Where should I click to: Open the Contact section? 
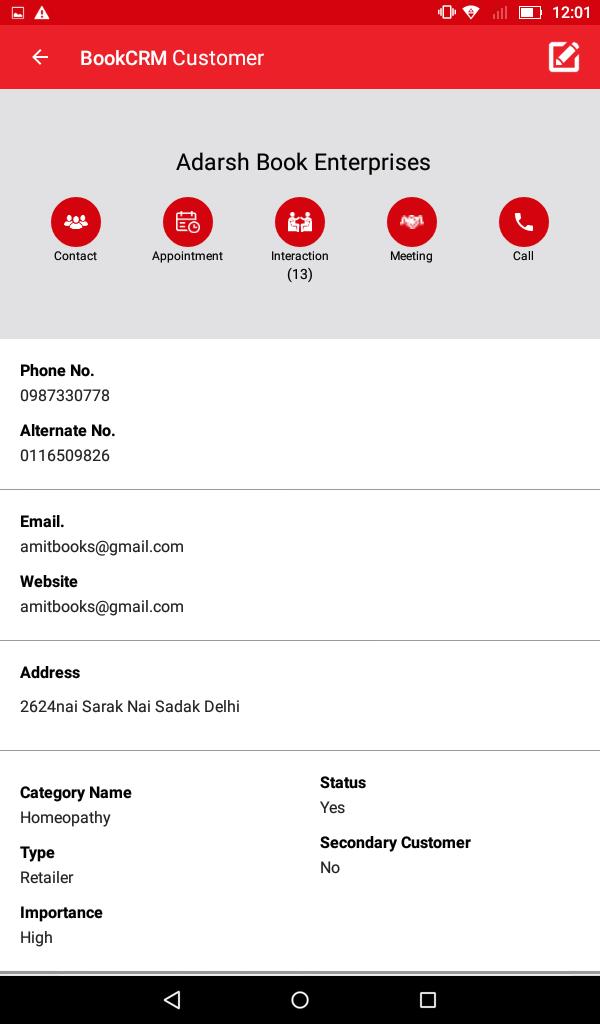tap(76, 222)
